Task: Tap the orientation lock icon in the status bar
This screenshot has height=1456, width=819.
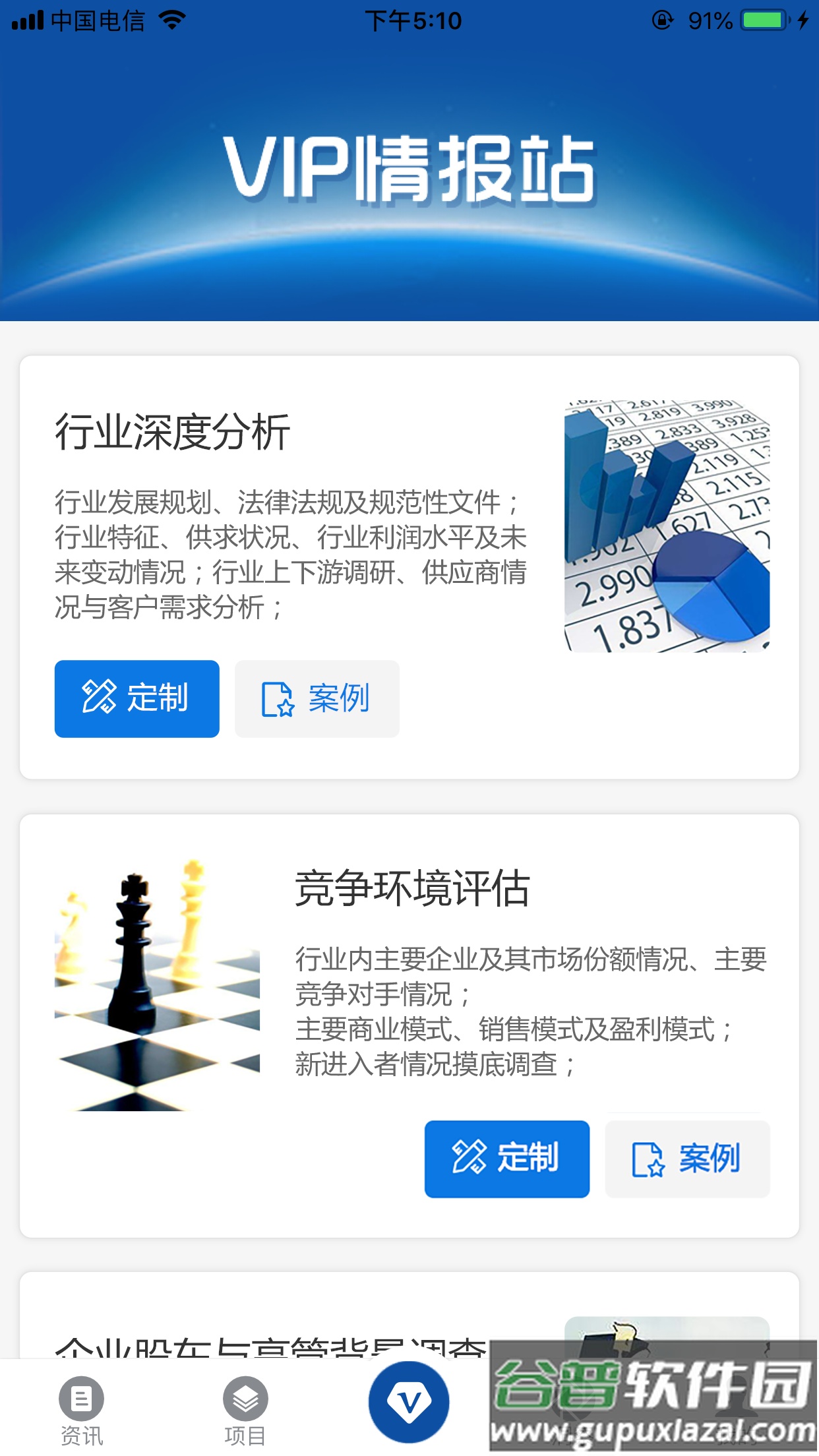Action: click(x=662, y=20)
